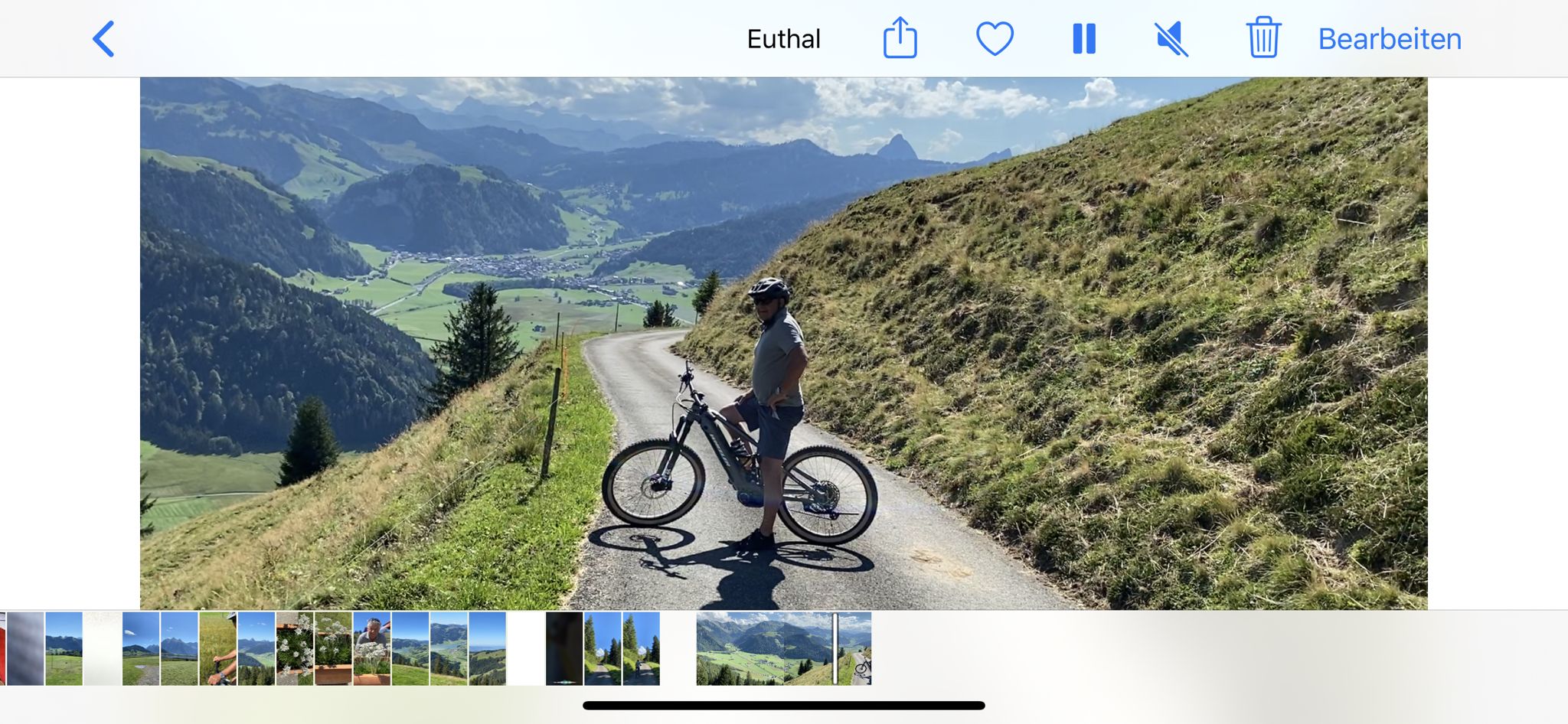1568x724 pixels.
Task: Open the dark thumbnail in the filmstrip
Action: click(x=564, y=648)
